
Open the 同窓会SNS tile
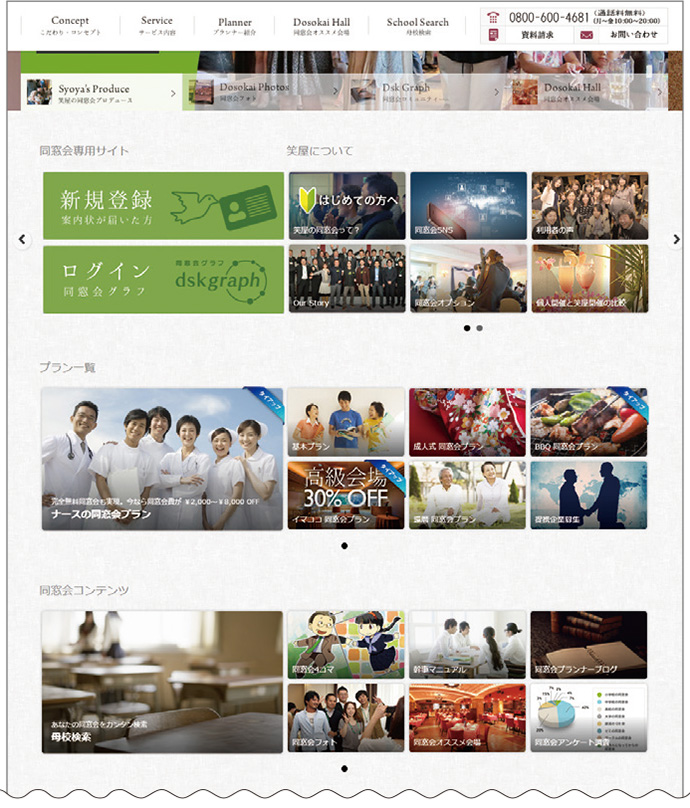click(468, 205)
